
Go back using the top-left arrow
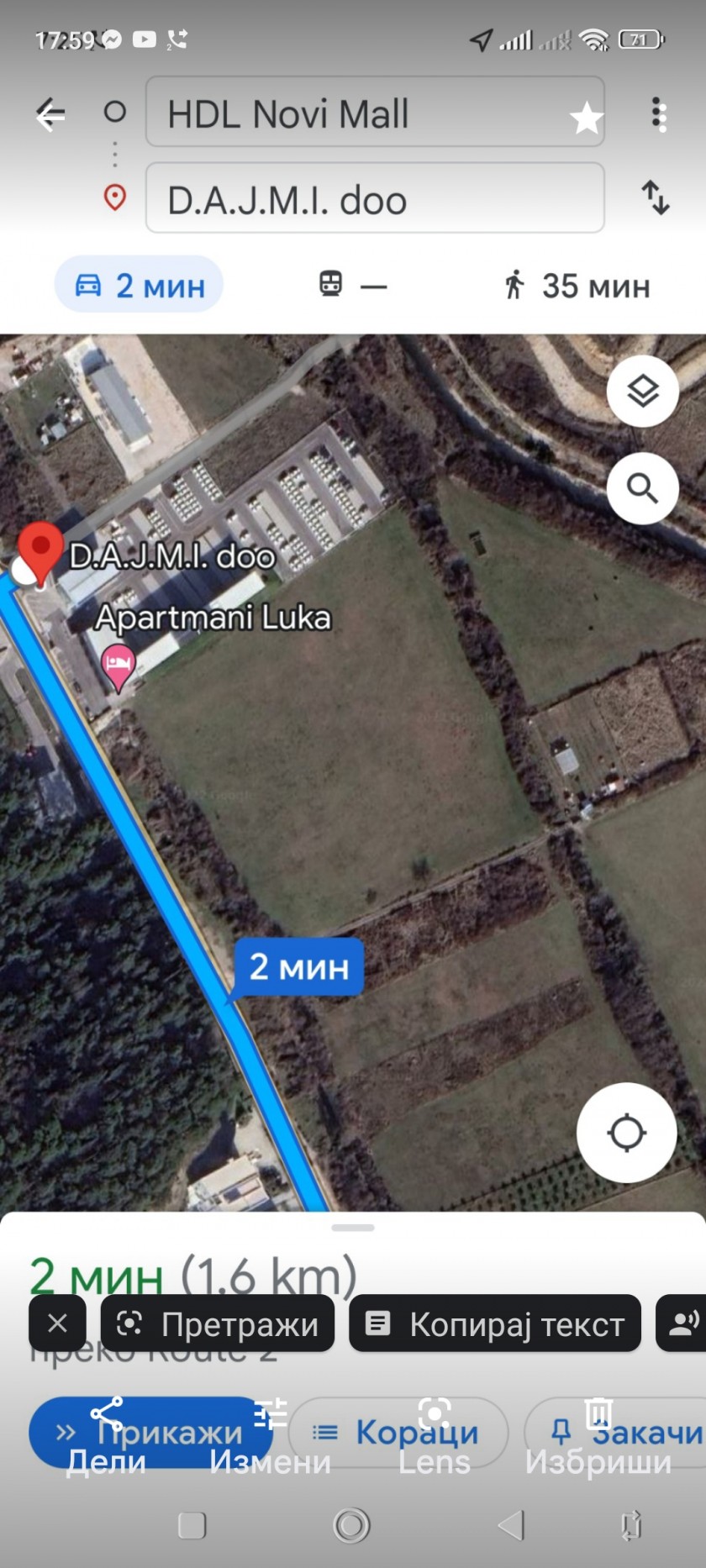50,114
